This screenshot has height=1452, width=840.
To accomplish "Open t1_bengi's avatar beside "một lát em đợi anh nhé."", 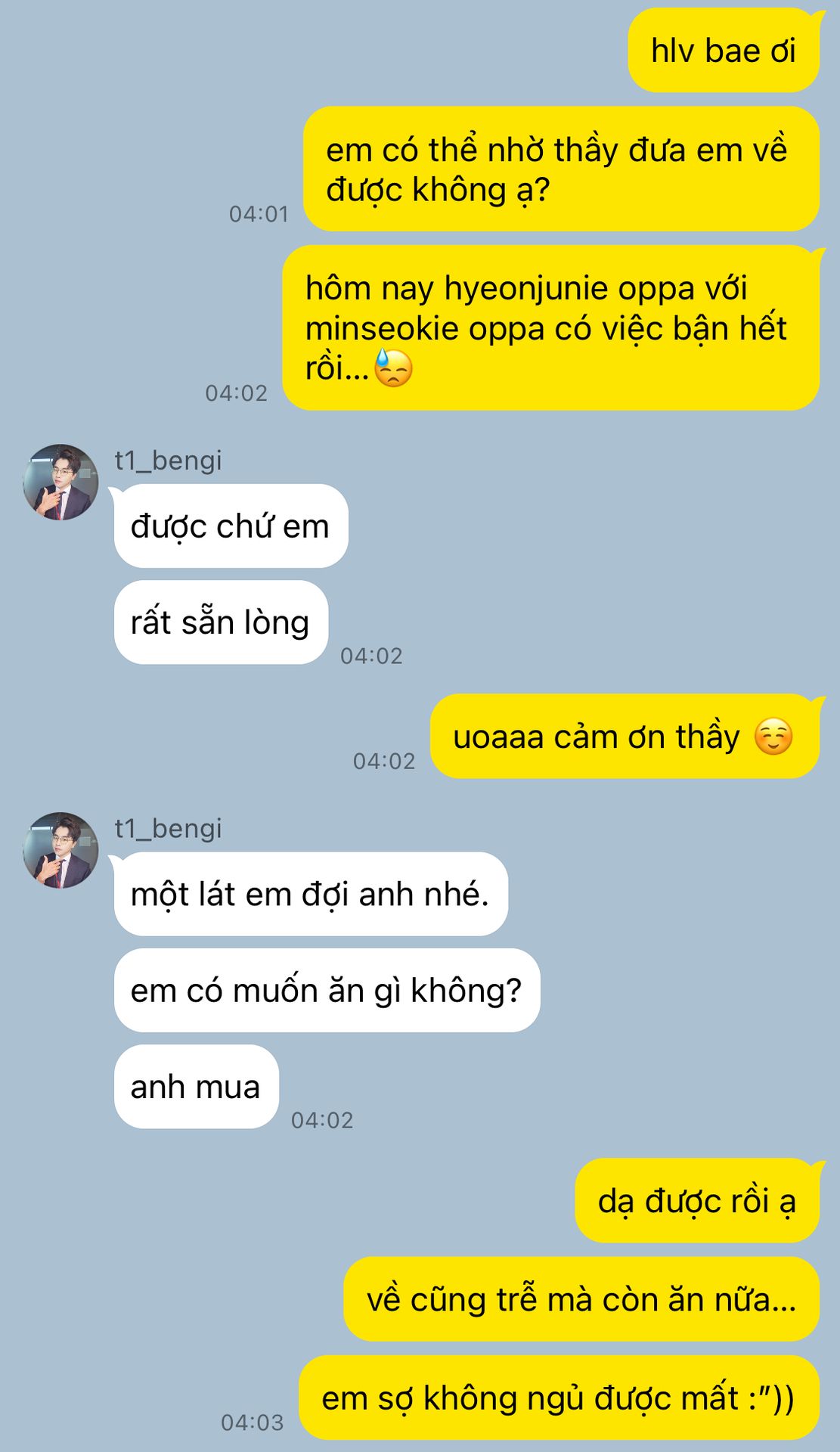I will click(60, 850).
